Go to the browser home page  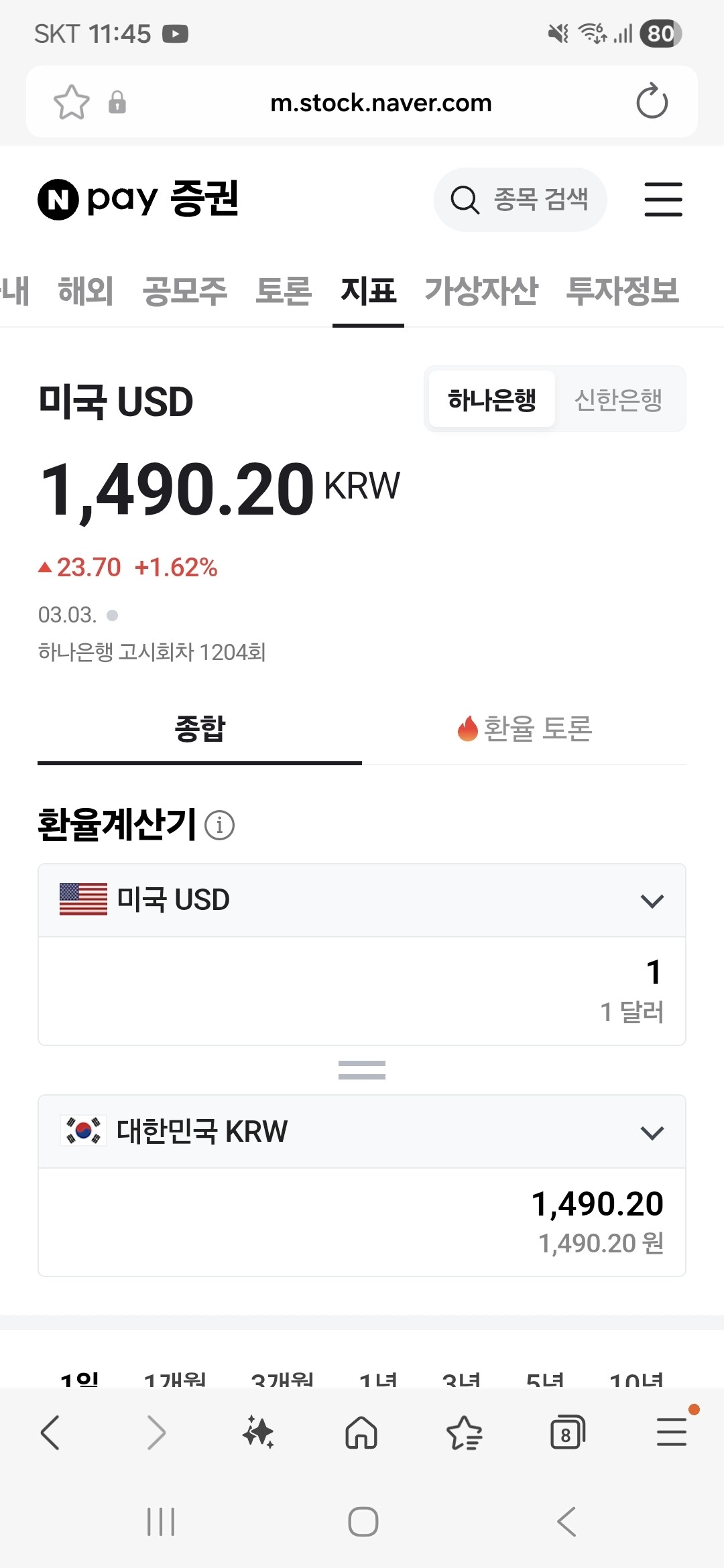(x=361, y=1433)
